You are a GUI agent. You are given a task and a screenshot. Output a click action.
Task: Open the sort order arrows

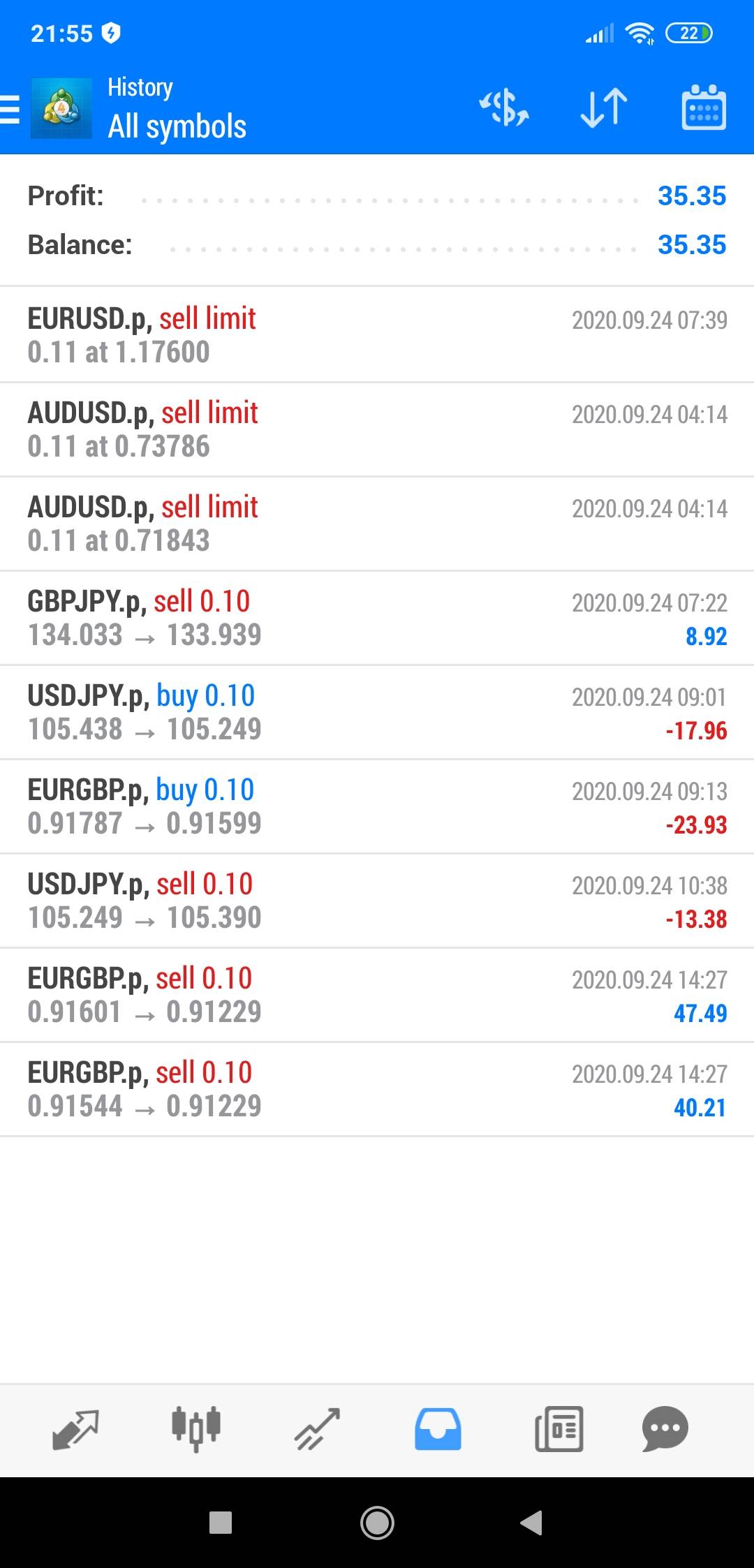point(604,108)
